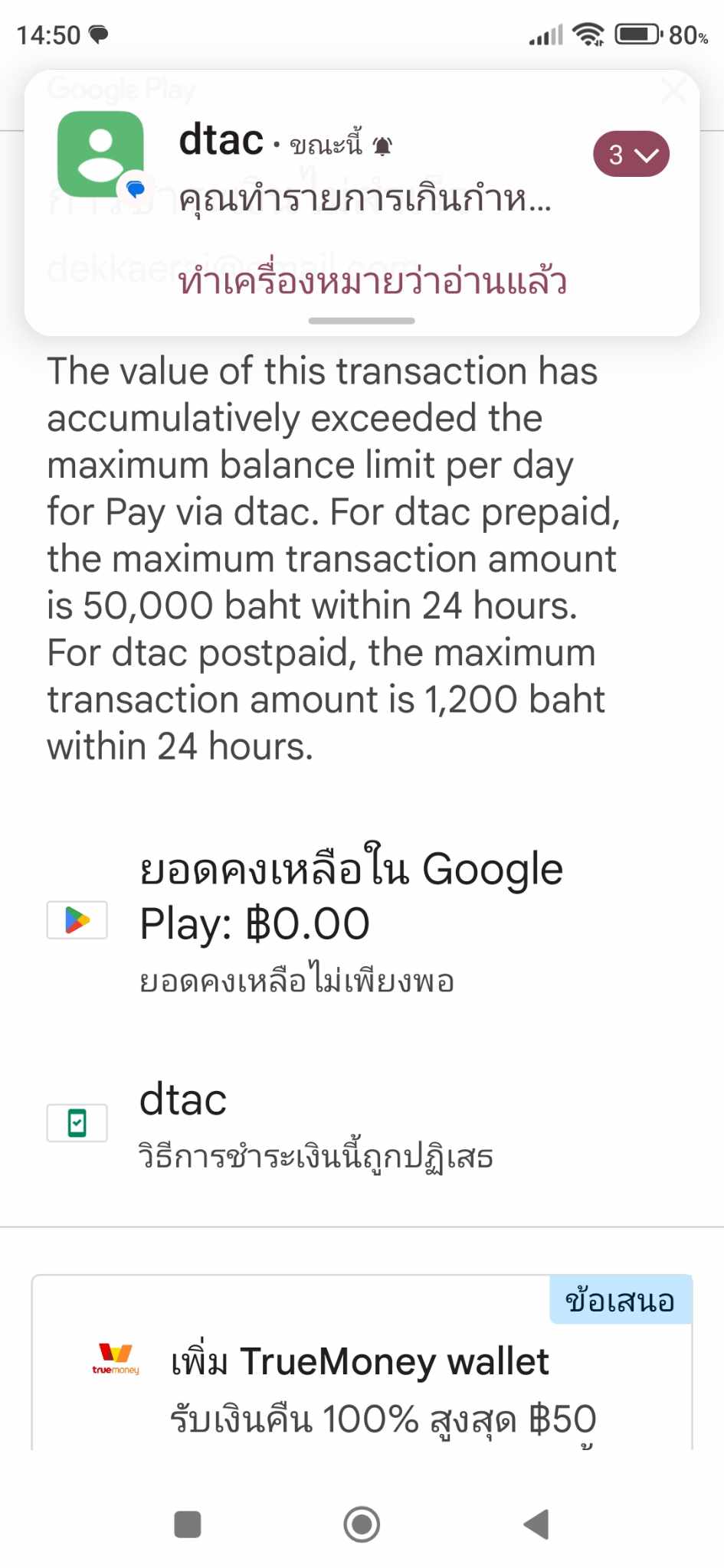Add TrueMoney wallet payment offer
Screen dimensions: 724x1568
(x=362, y=1363)
